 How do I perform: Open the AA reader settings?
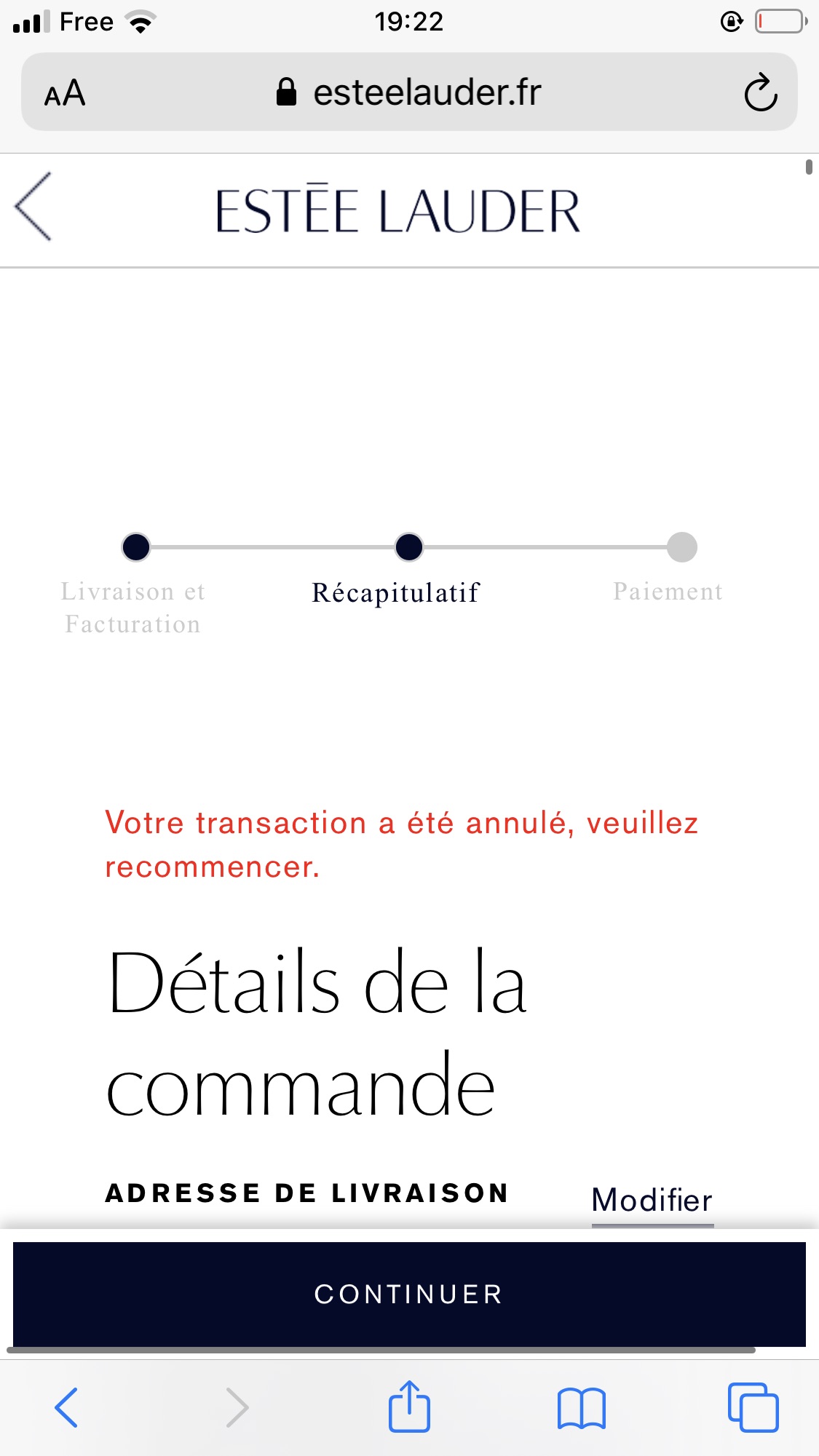pyautogui.click(x=65, y=93)
